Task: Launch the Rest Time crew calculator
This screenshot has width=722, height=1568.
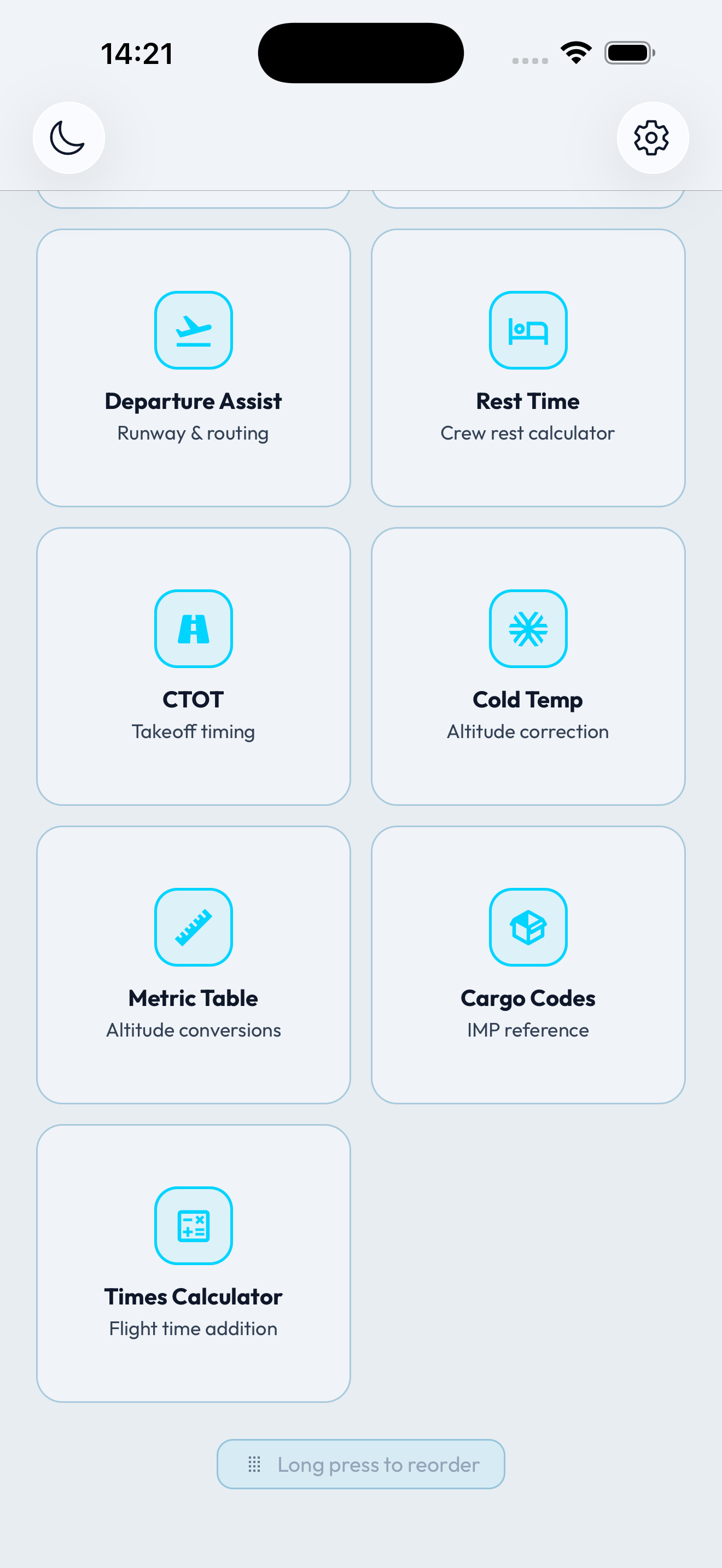Action: point(528,367)
